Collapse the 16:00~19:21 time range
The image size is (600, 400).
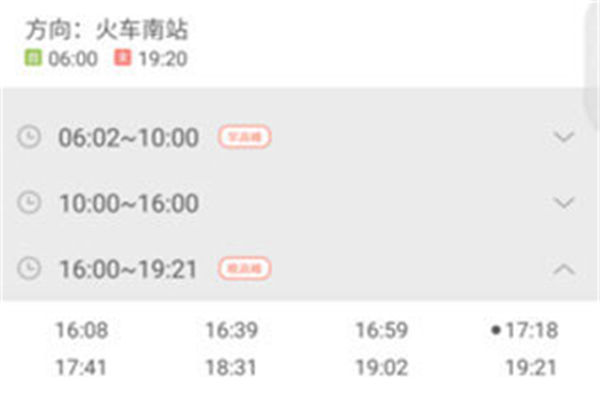(564, 268)
